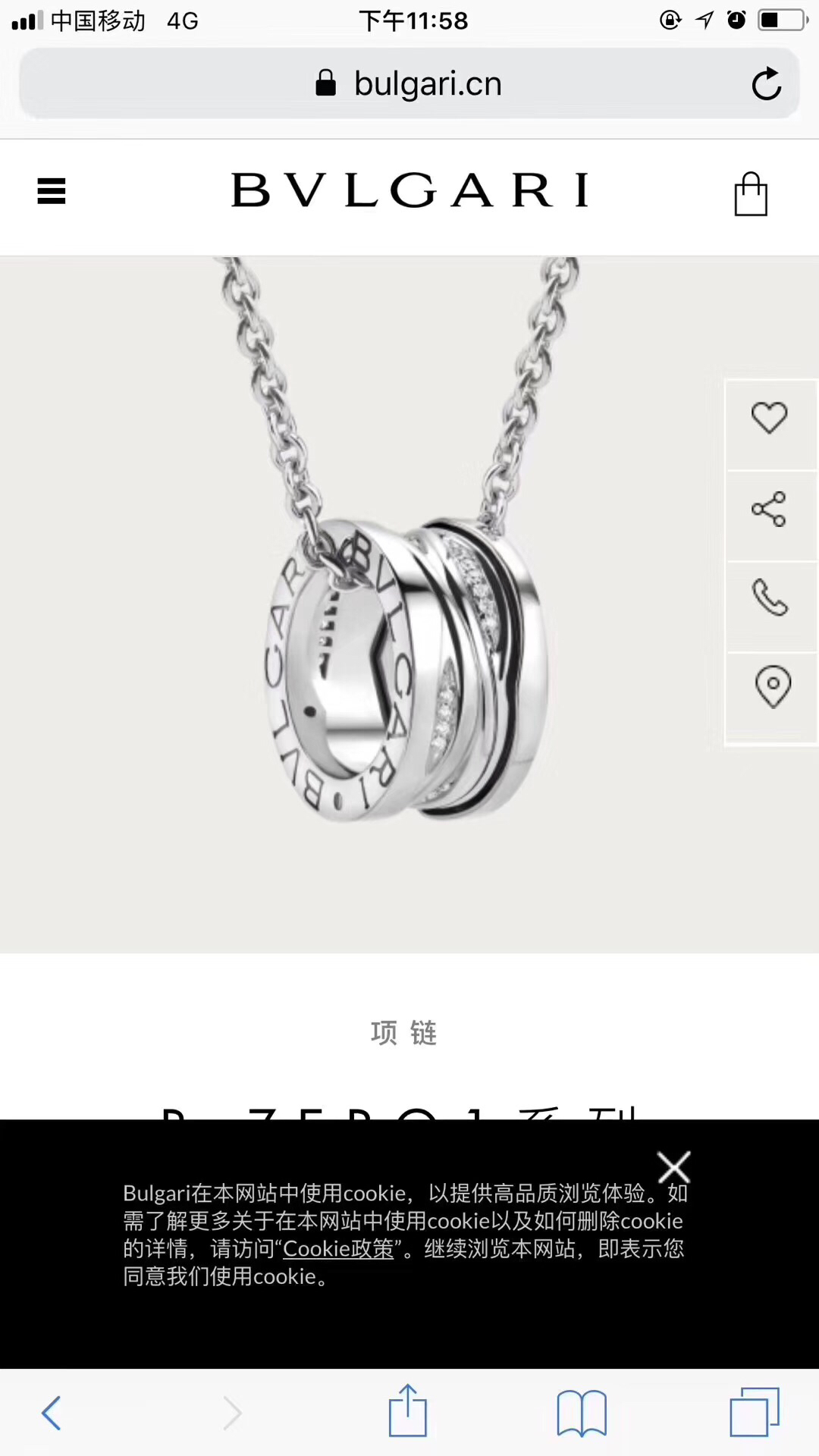The height and width of the screenshot is (1456, 819).
Task: Dismiss the cookie notice banner
Action: click(x=674, y=1168)
